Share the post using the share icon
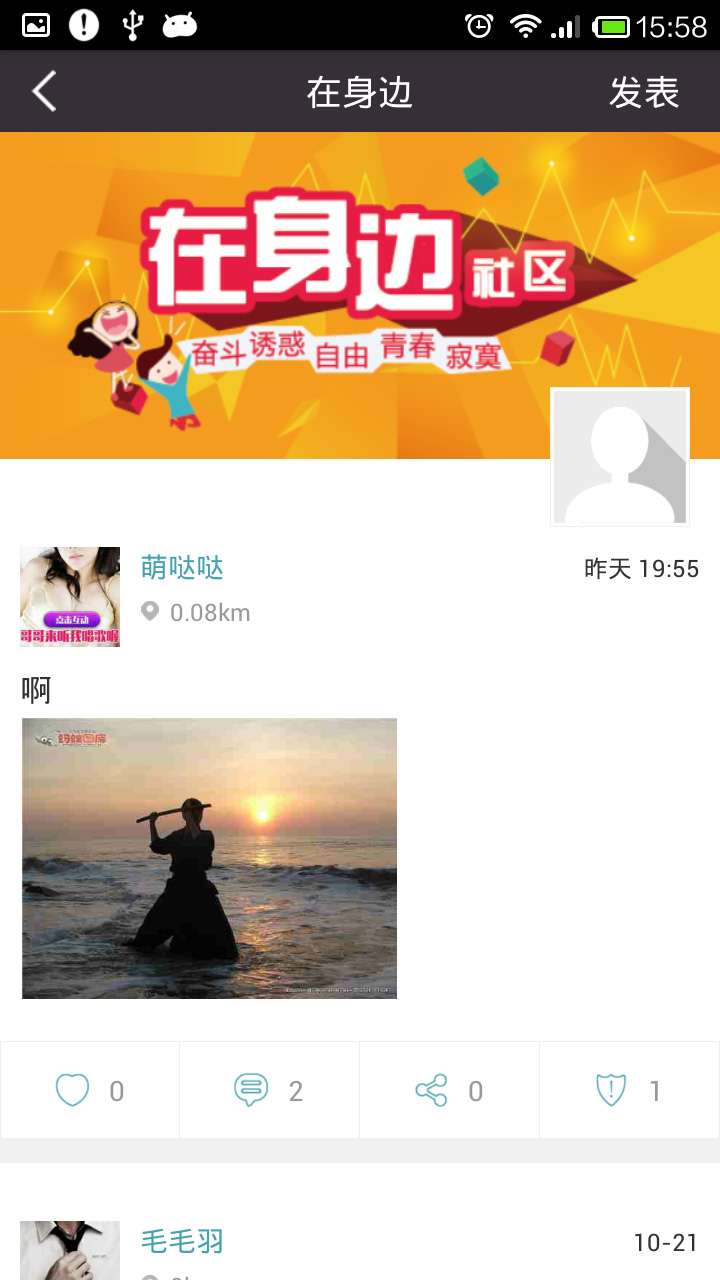This screenshot has height=1280, width=720. click(x=432, y=1090)
